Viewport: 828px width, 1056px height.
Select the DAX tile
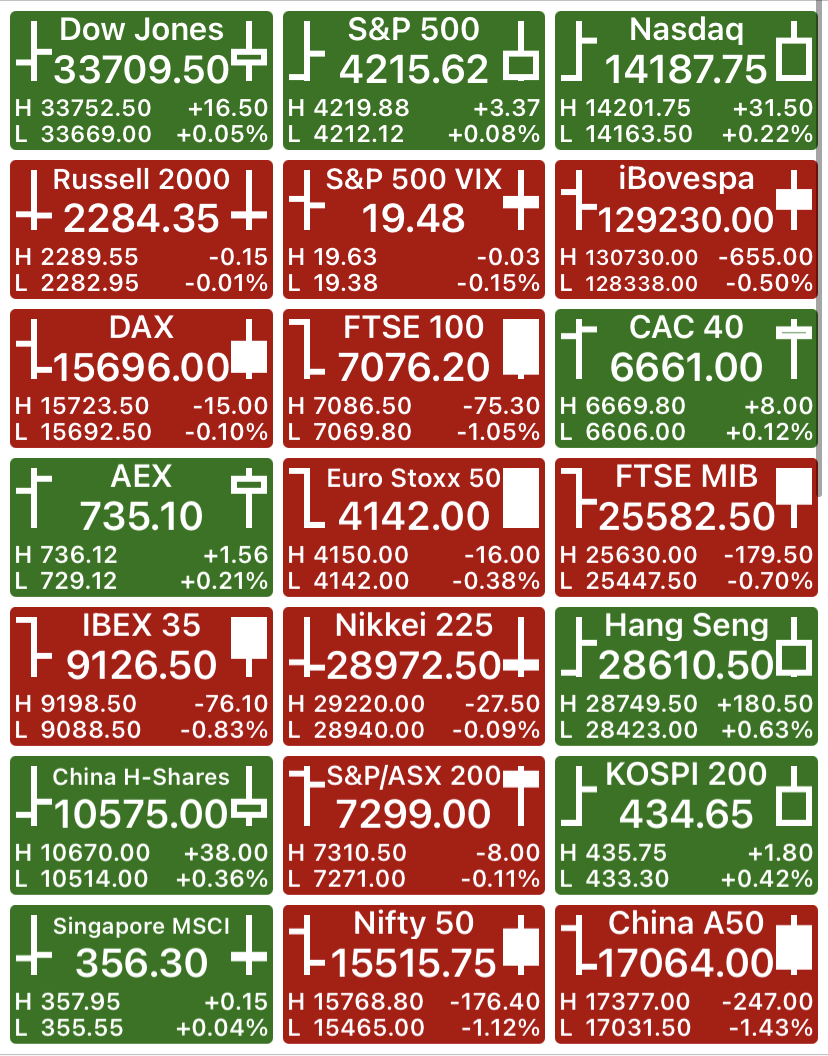pyautogui.click(x=141, y=378)
